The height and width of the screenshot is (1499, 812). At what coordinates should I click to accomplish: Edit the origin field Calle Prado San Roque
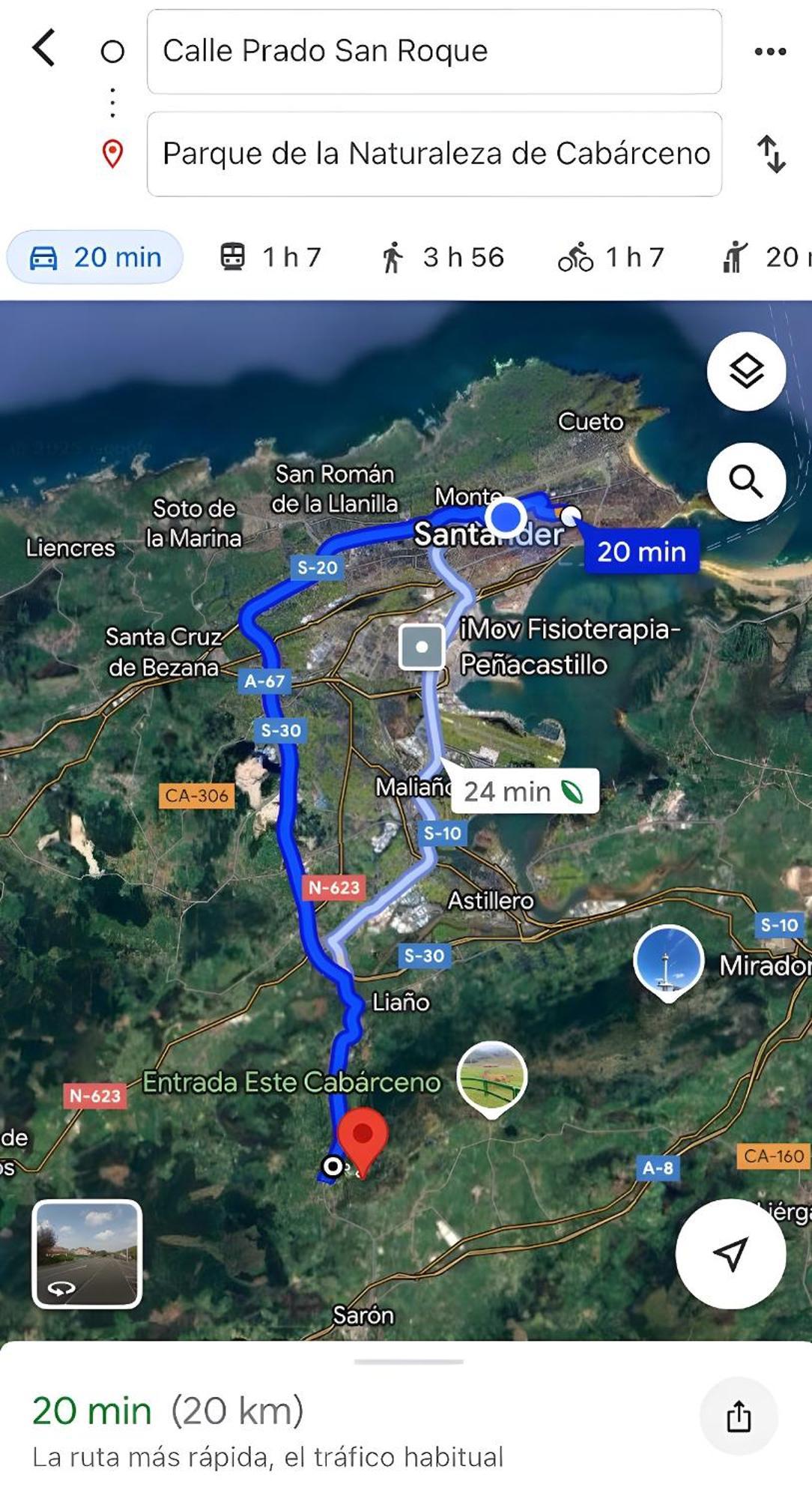point(434,52)
